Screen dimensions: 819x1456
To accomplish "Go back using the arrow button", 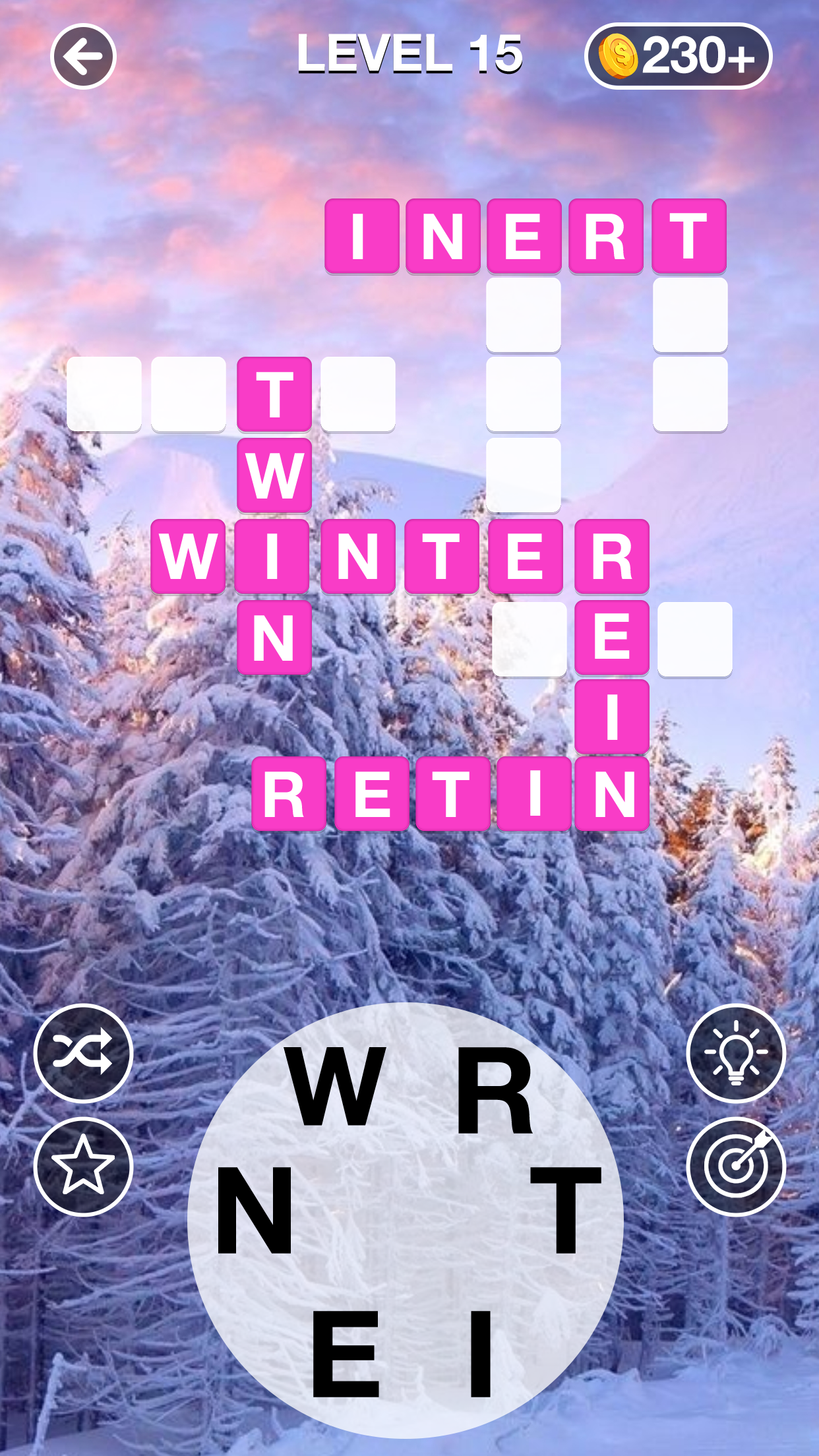I will click(x=83, y=57).
